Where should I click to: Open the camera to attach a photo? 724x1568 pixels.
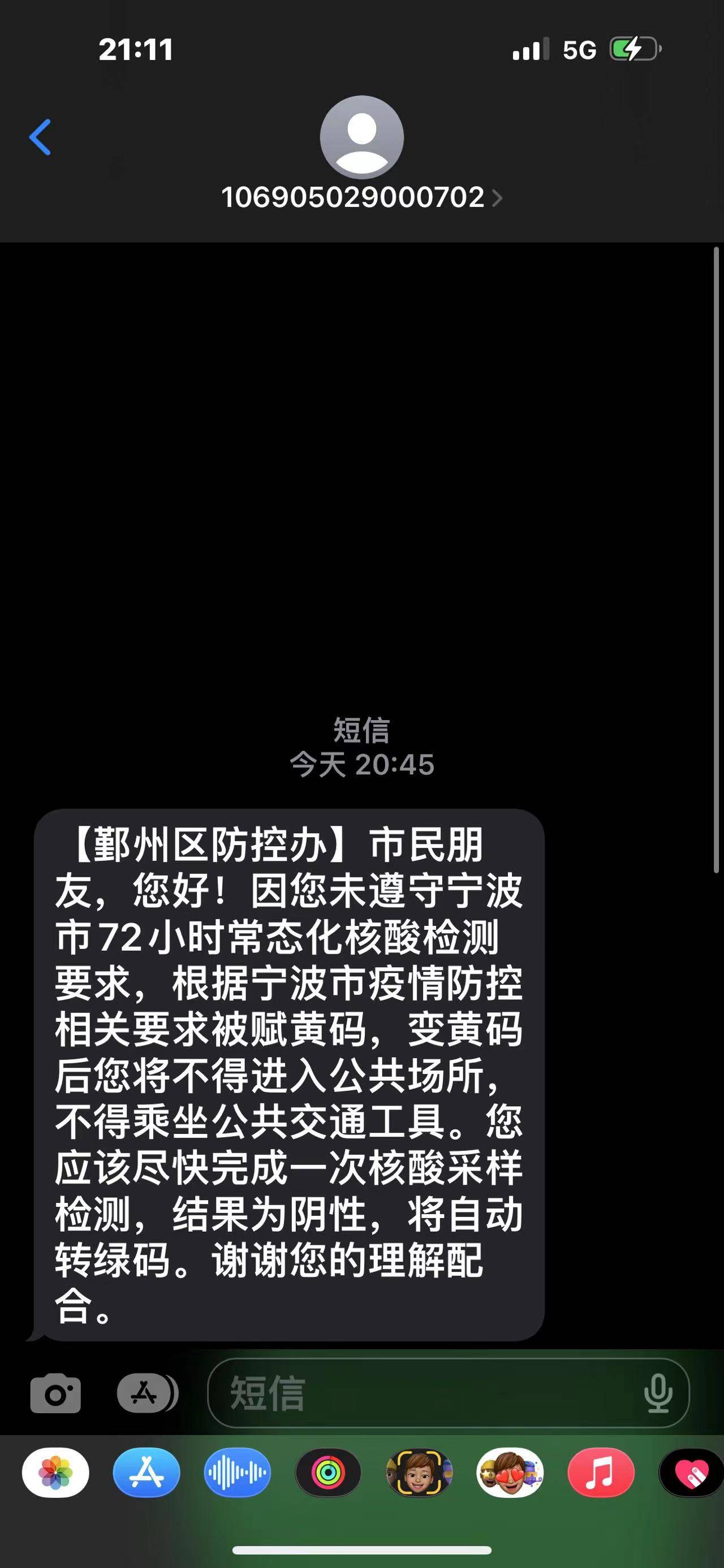55,1393
